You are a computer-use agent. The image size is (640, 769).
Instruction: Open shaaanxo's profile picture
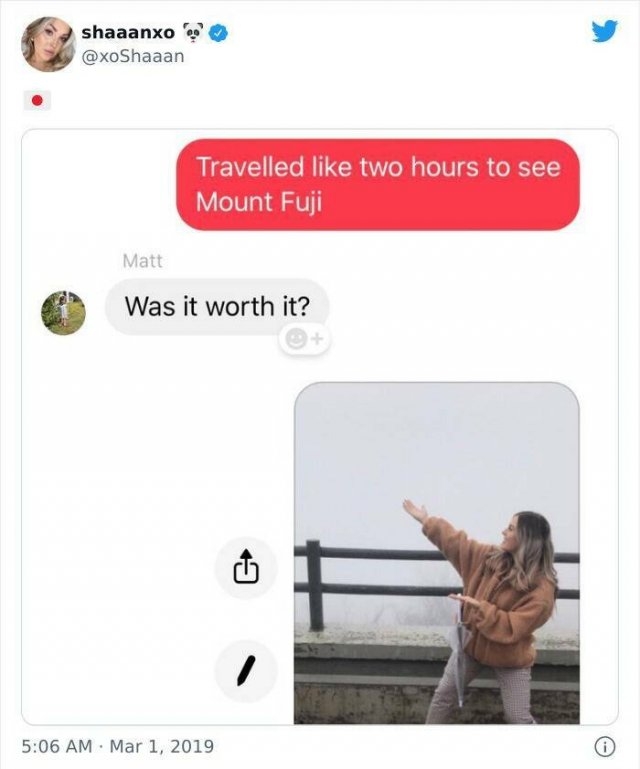(x=47, y=44)
